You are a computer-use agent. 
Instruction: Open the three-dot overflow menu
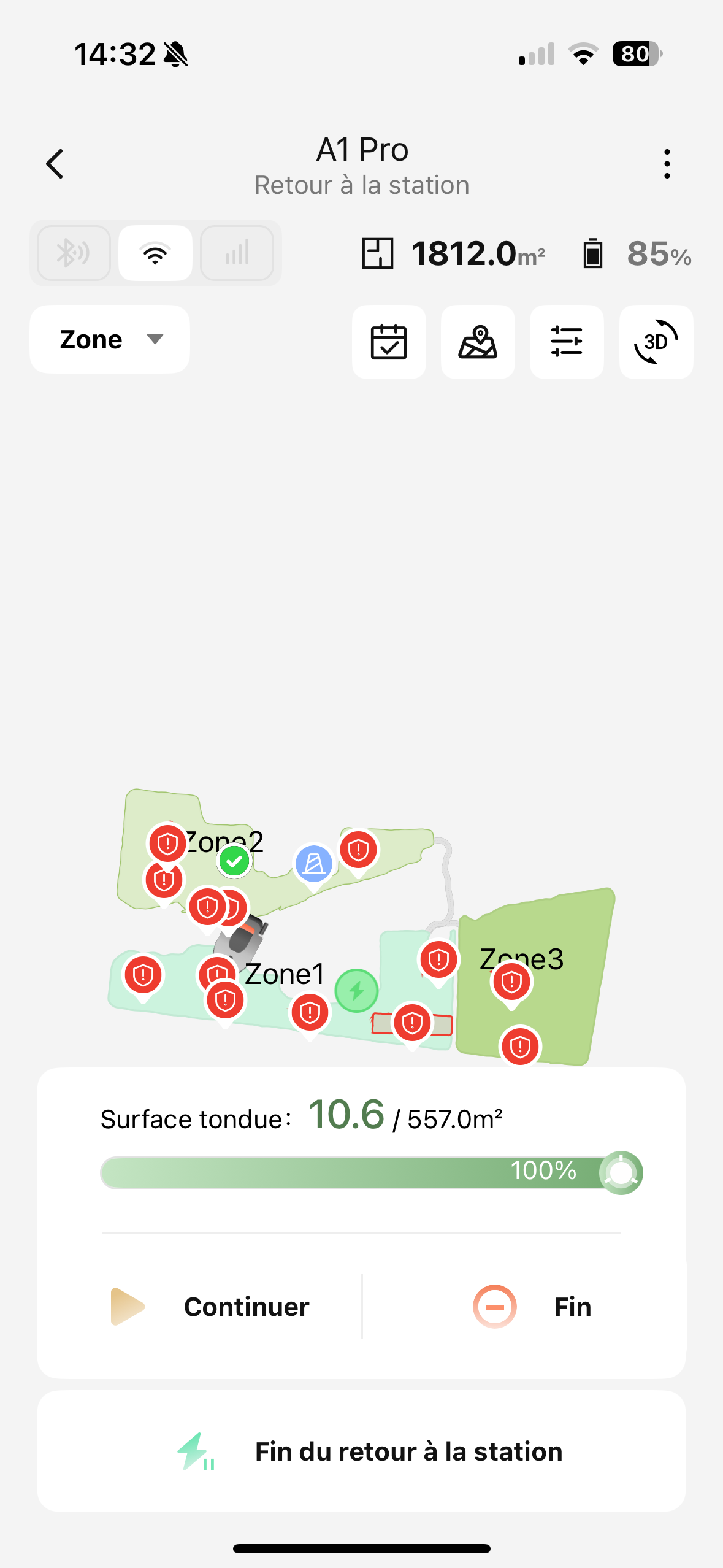(667, 164)
